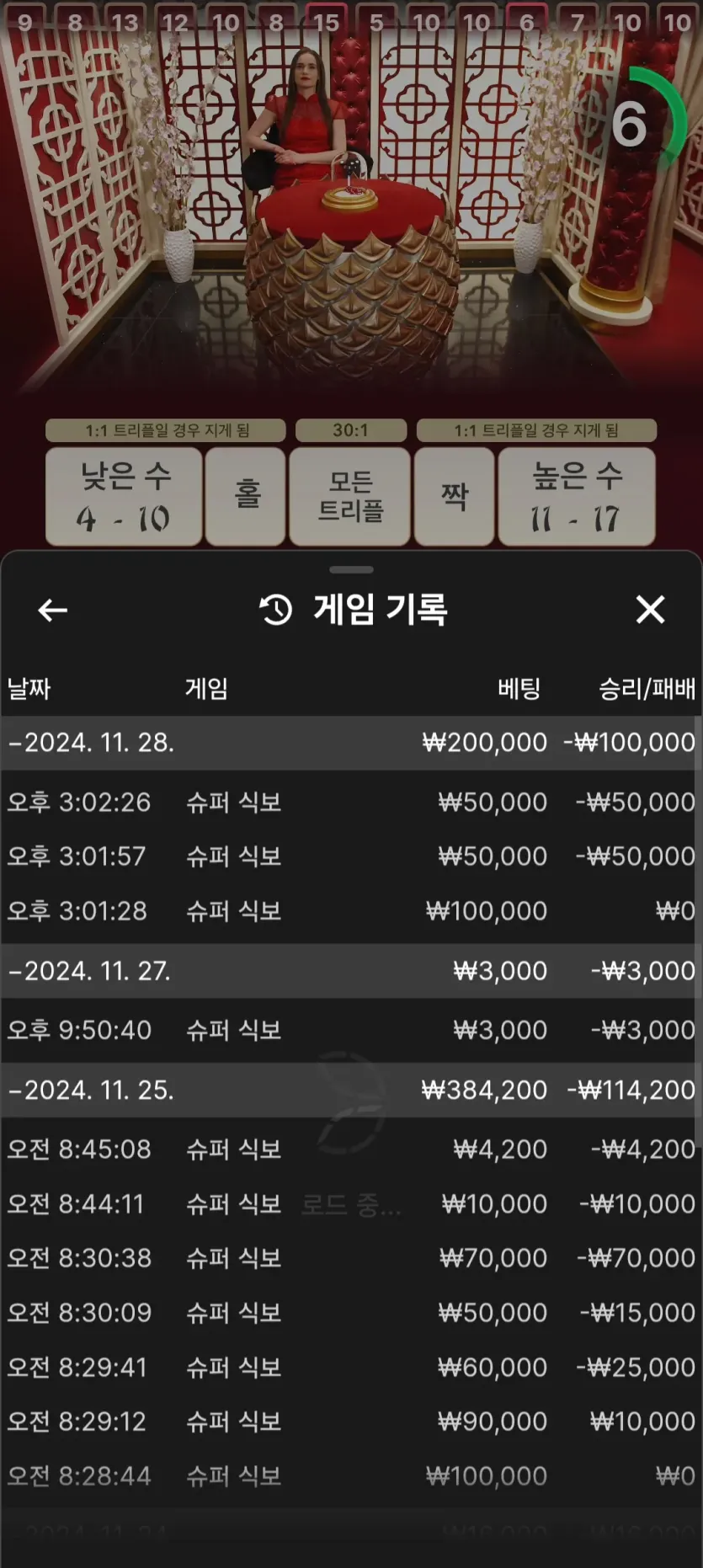The image size is (703, 1568).
Task: Open the 오전 8:44:11 슈퍼 식보 record
Action: [350, 1204]
